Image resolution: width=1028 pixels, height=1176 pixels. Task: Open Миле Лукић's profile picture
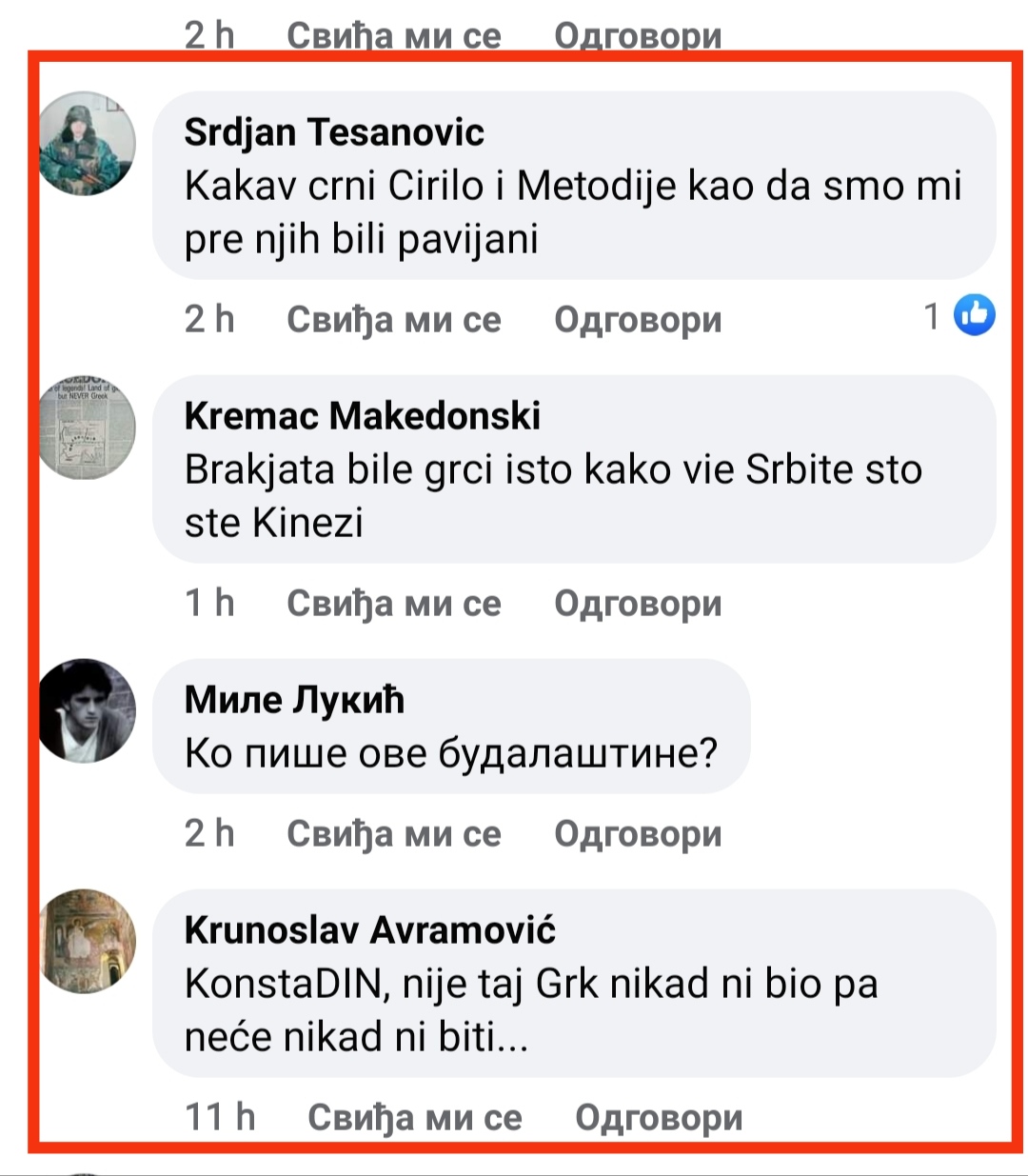88,710
